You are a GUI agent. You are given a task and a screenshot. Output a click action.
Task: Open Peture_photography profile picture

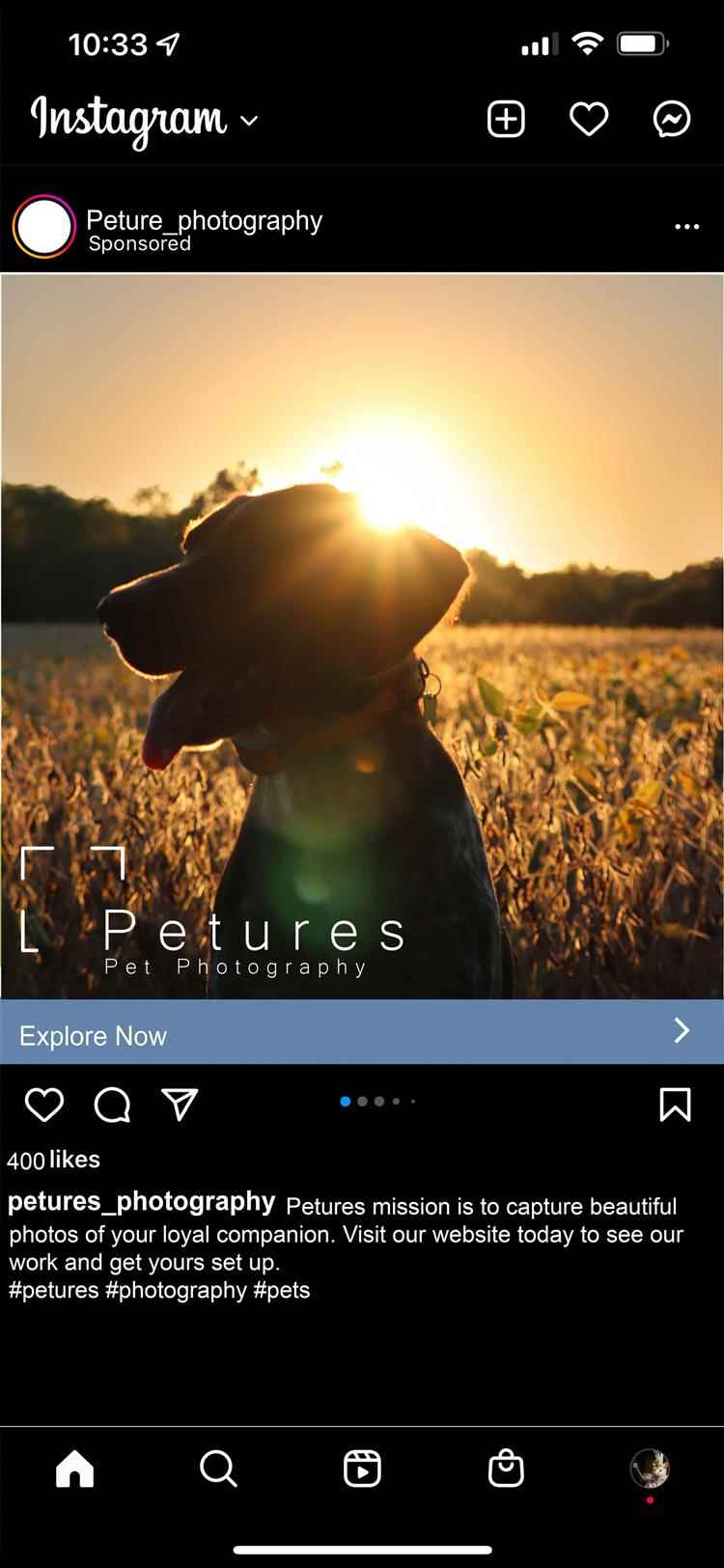[x=43, y=228]
